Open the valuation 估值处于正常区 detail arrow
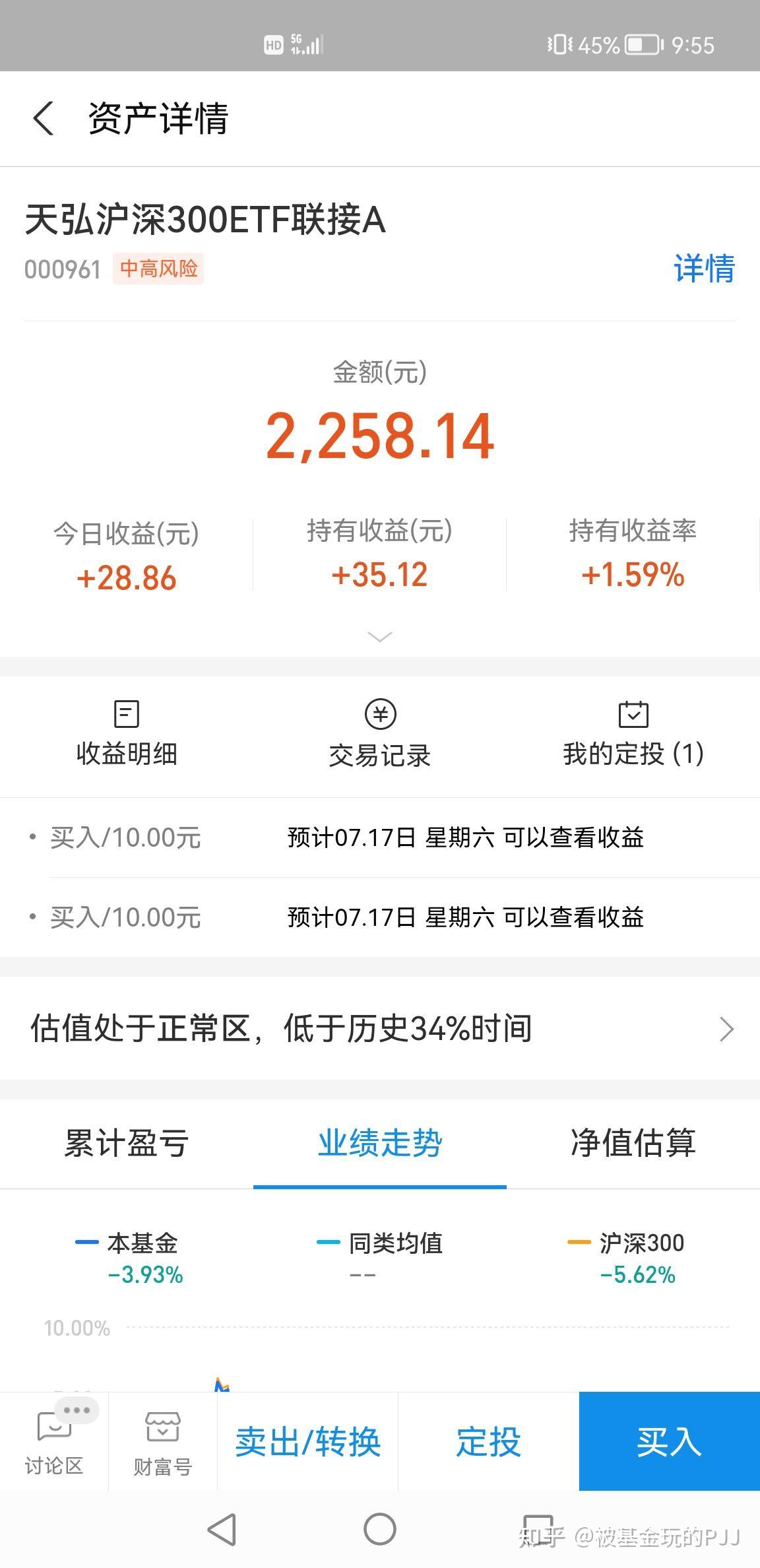This screenshot has width=760, height=1568. point(726,1028)
